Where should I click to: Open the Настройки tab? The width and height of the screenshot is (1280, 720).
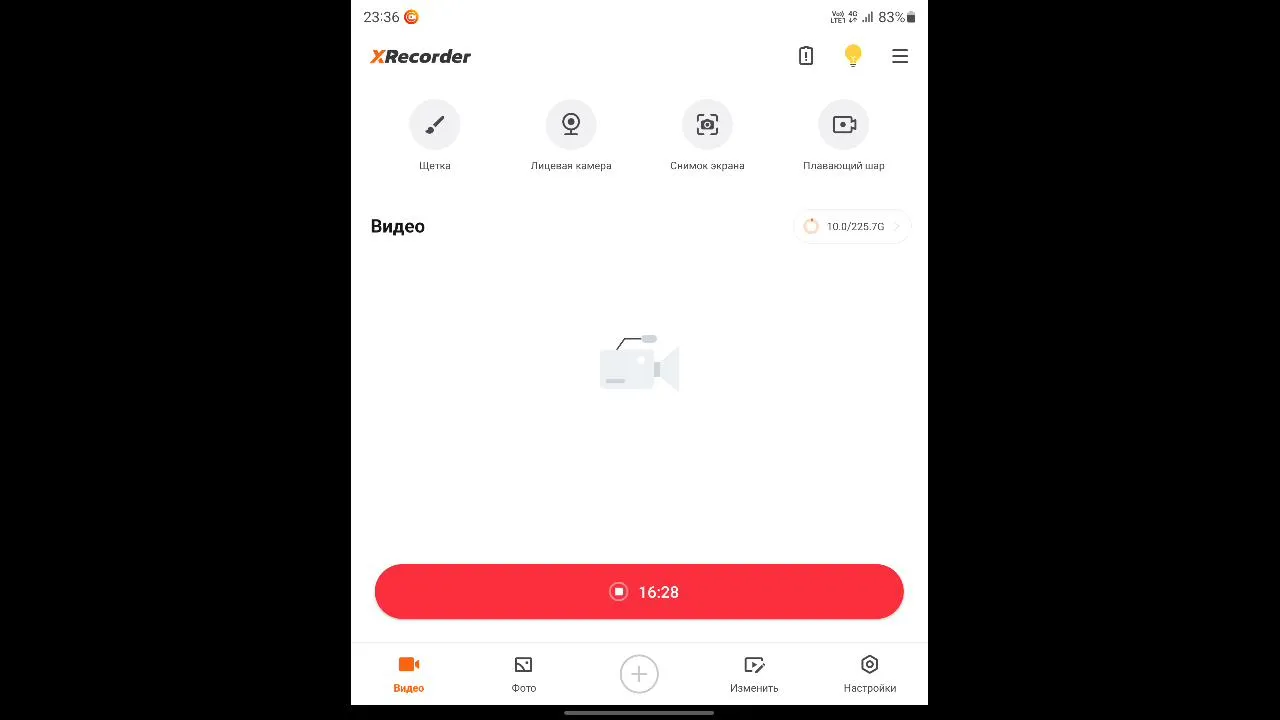tap(869, 674)
